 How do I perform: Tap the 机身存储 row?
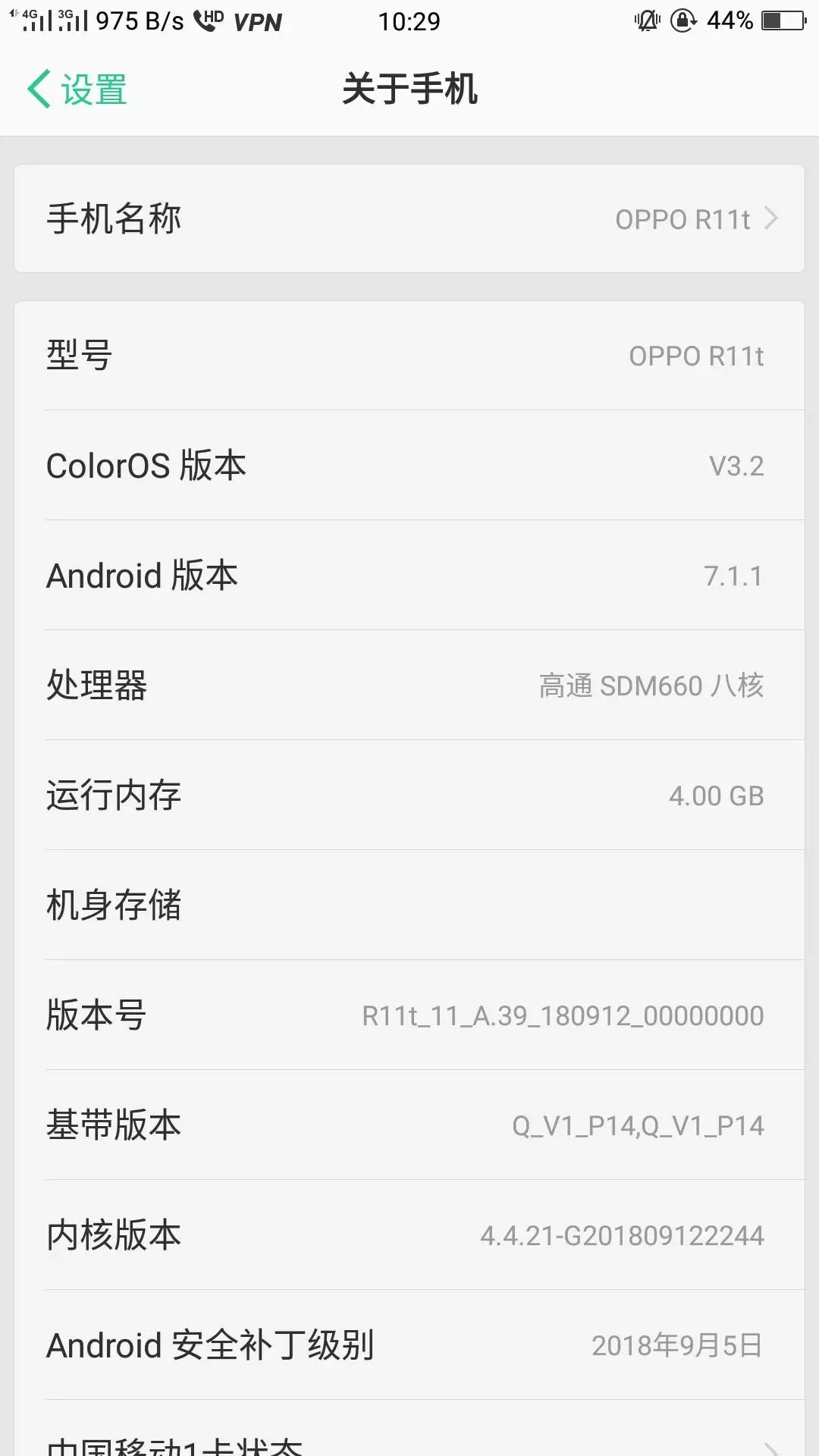(409, 905)
